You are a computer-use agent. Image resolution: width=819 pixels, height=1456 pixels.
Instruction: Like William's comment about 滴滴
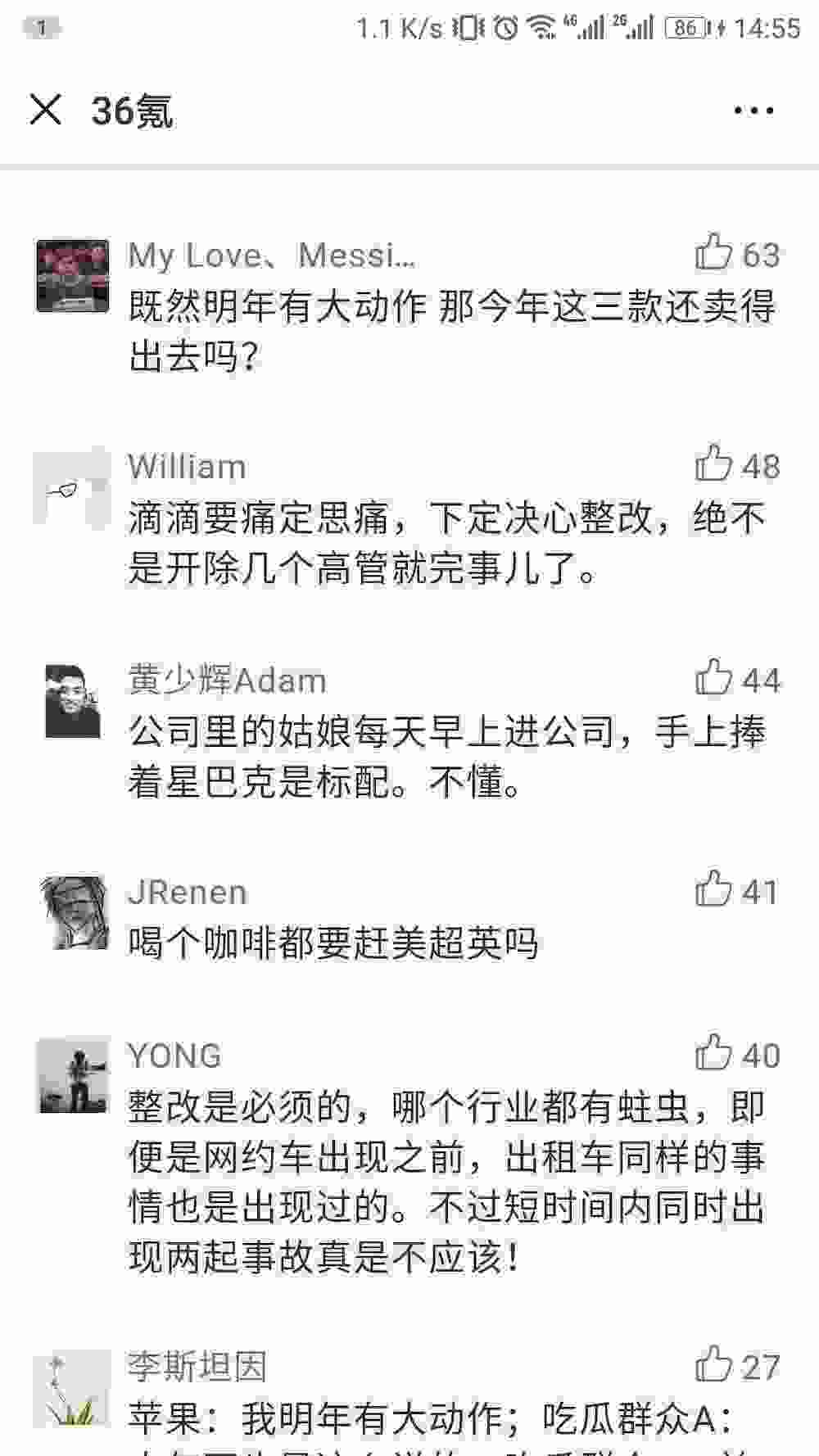click(713, 464)
